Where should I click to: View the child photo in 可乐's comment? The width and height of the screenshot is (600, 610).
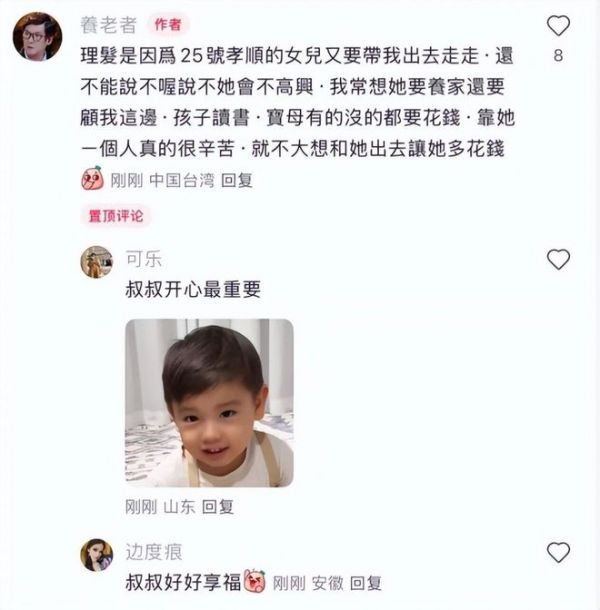click(x=209, y=403)
